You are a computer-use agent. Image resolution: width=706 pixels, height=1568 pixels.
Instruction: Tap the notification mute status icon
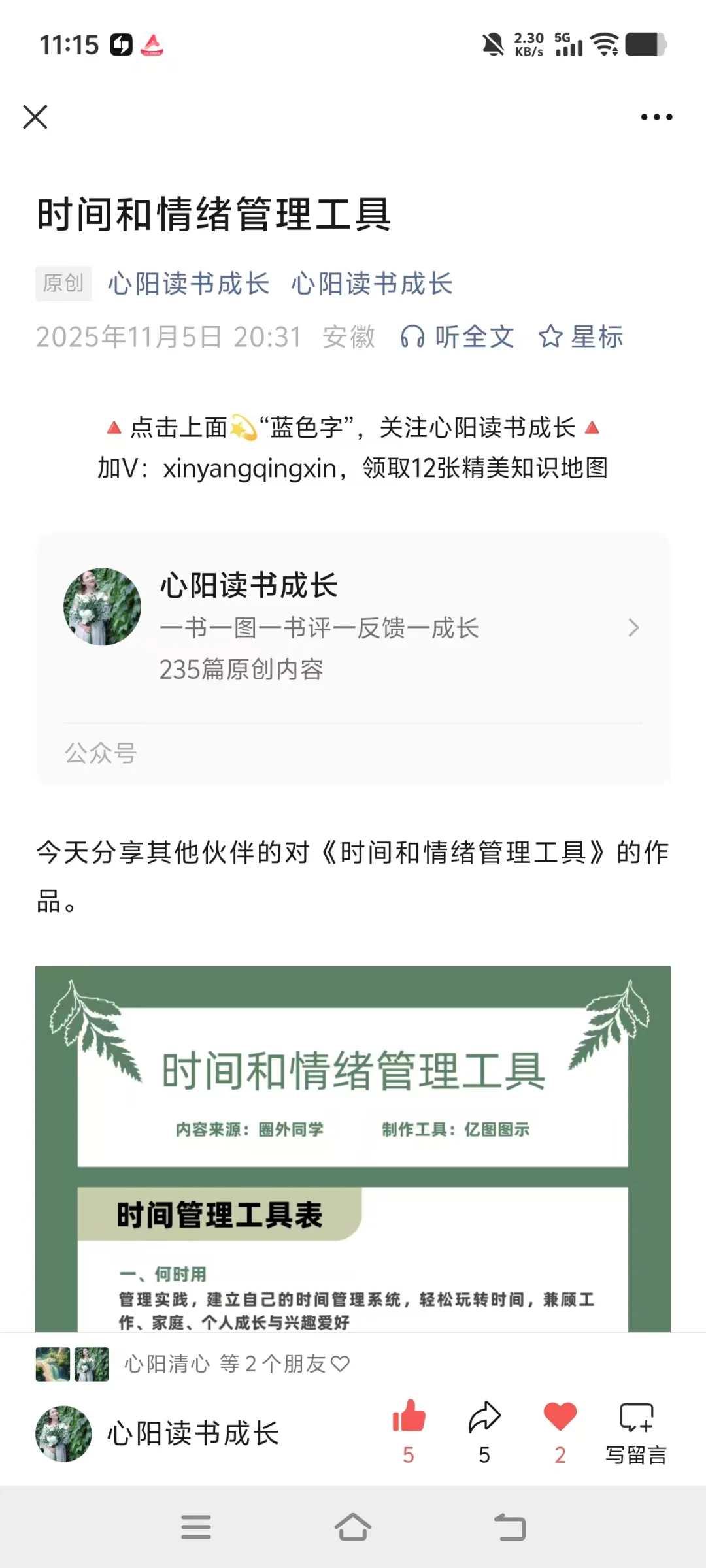click(x=492, y=46)
